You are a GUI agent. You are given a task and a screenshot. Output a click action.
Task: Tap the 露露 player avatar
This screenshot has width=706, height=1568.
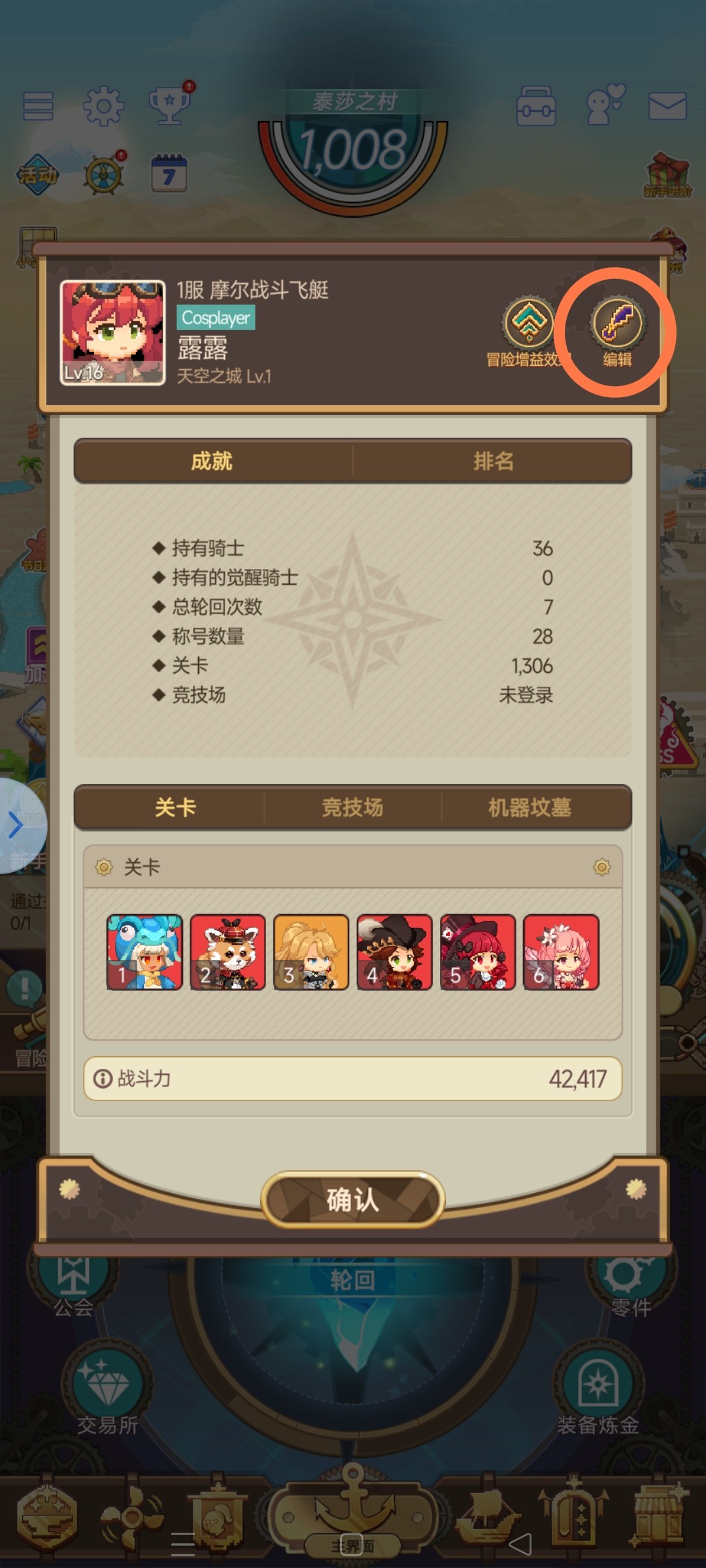click(x=112, y=333)
